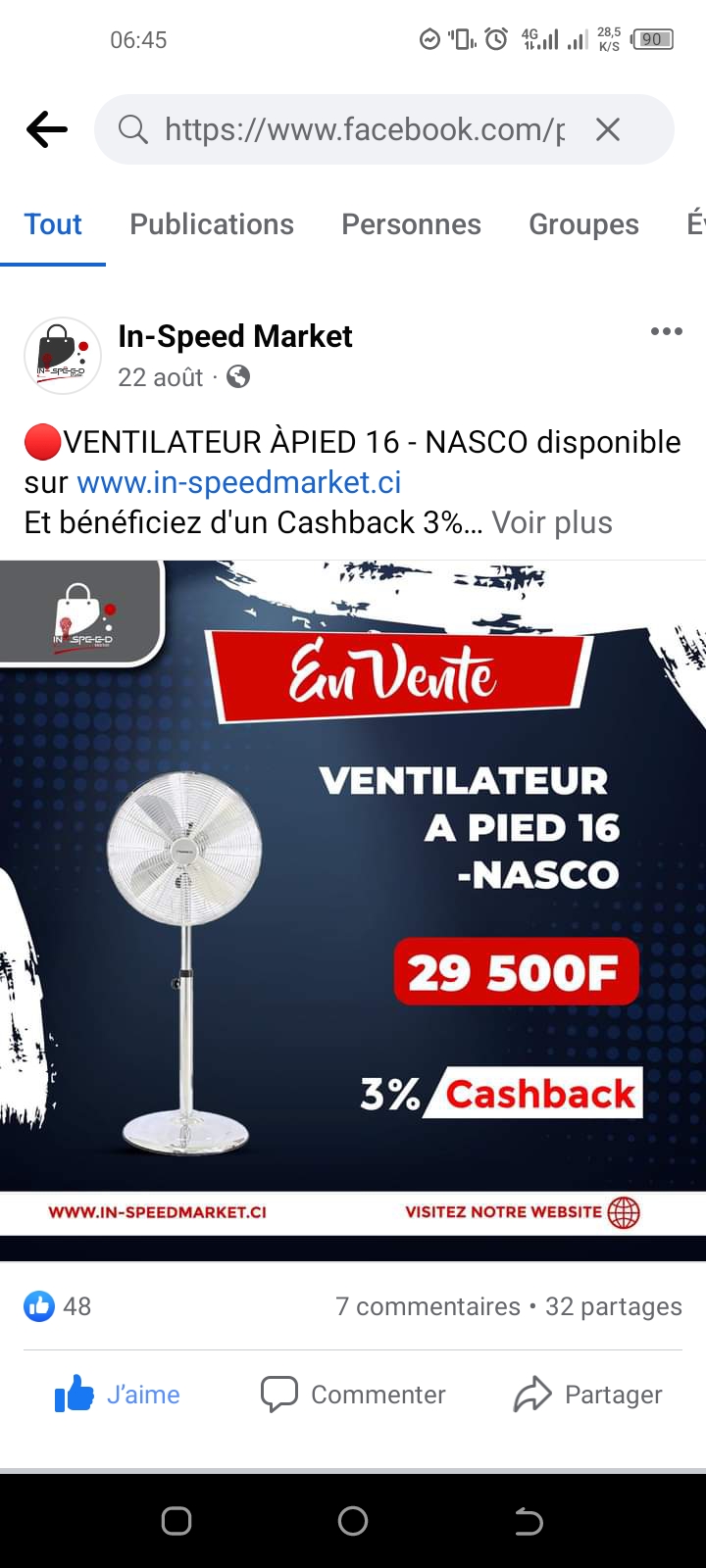The height and width of the screenshot is (1568, 706).
Task: Like the post with J'aime
Action: pyautogui.click(x=118, y=1394)
